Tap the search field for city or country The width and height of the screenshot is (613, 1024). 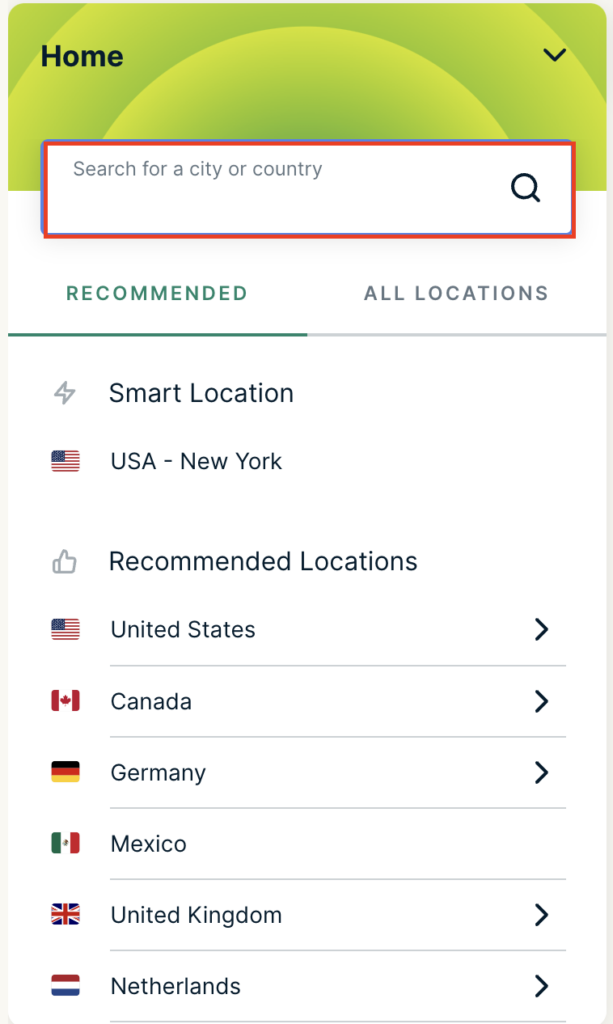(309, 189)
